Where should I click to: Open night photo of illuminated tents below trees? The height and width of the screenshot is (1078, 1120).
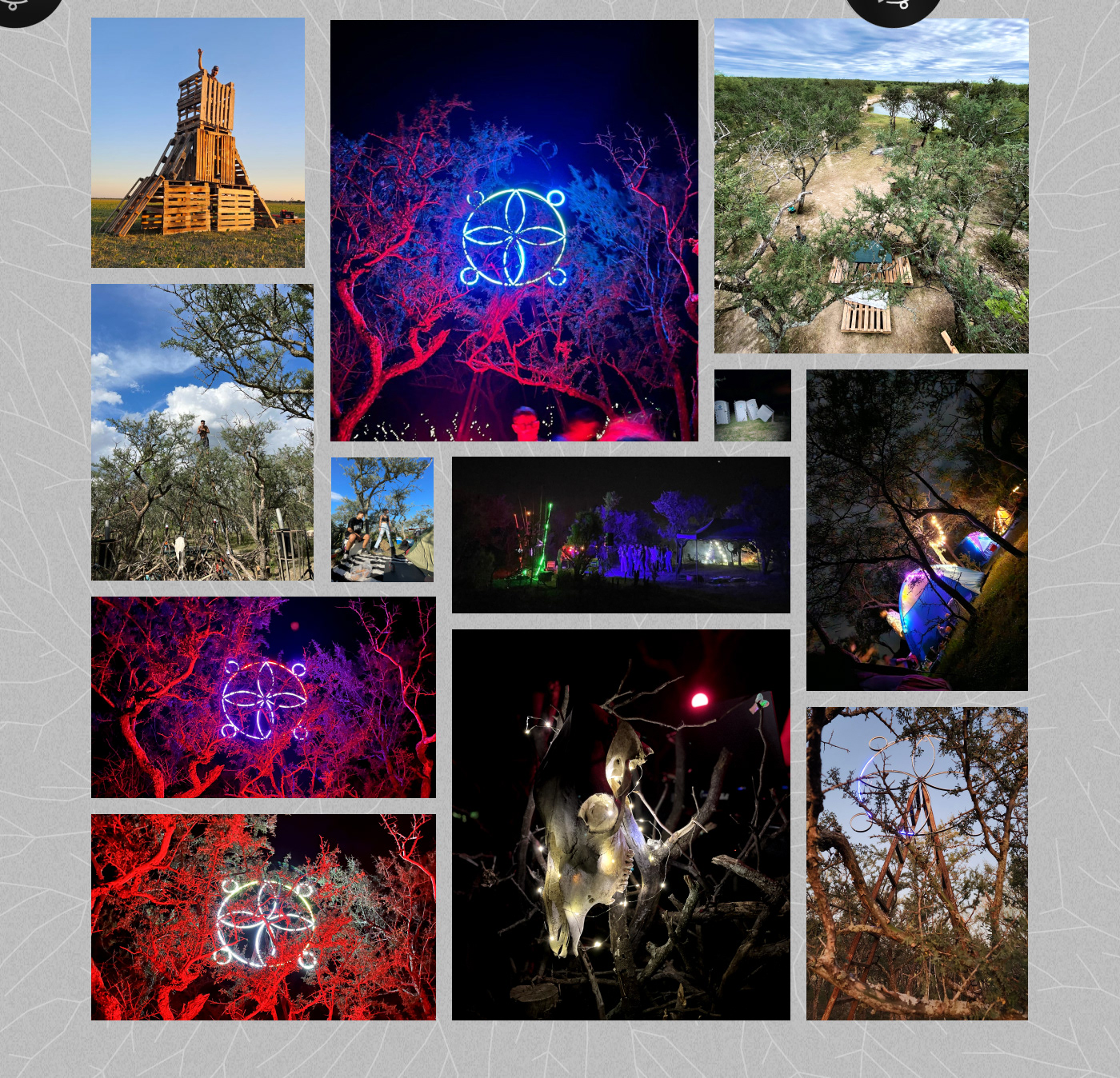click(917, 529)
